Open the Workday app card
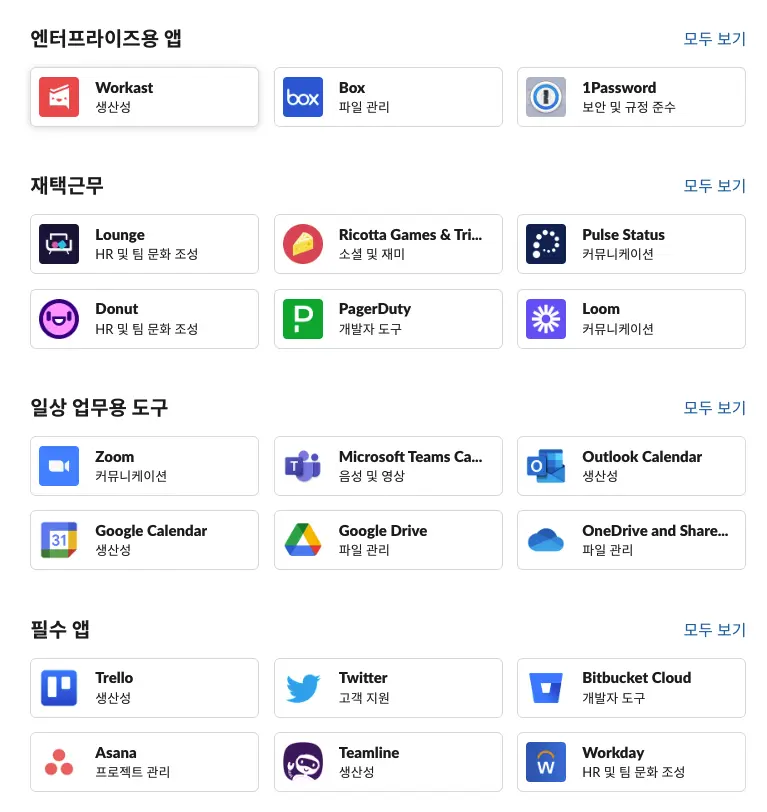767x812 pixels. click(x=631, y=762)
